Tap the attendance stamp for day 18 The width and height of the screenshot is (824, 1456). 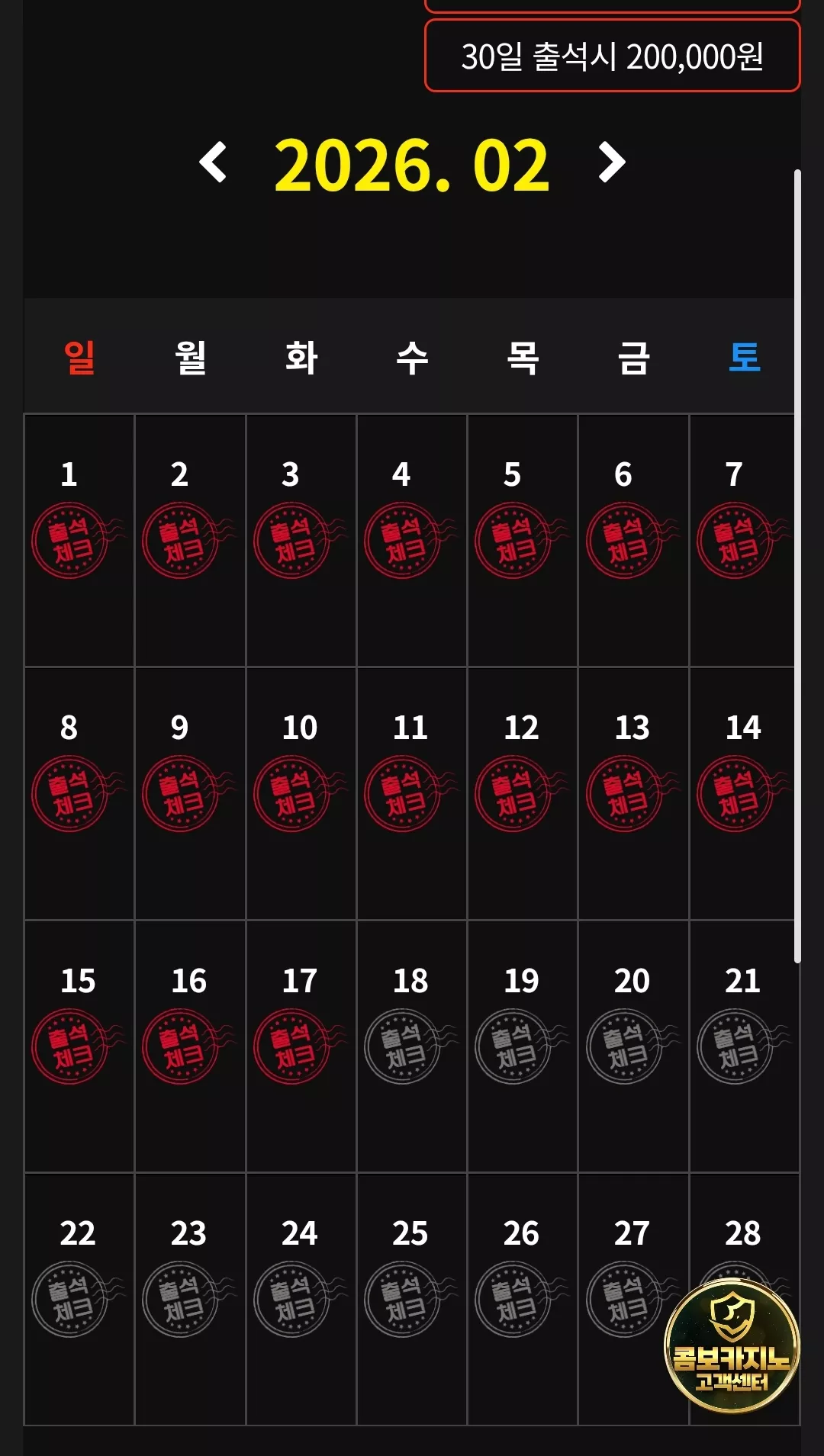tap(410, 1046)
